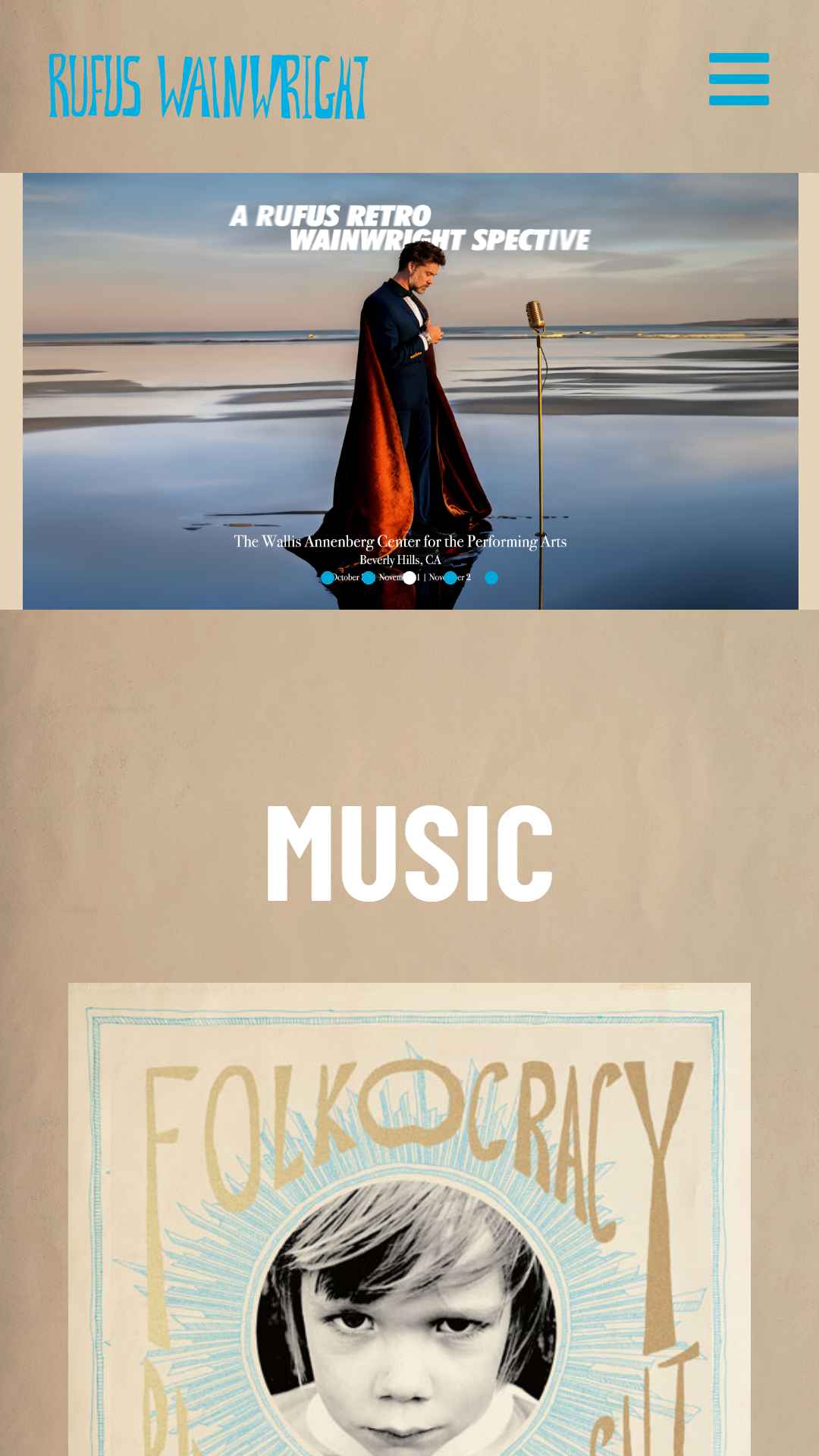Go to the fourth carousel slide dot
Image resolution: width=819 pixels, height=1456 pixels.
coord(450,578)
